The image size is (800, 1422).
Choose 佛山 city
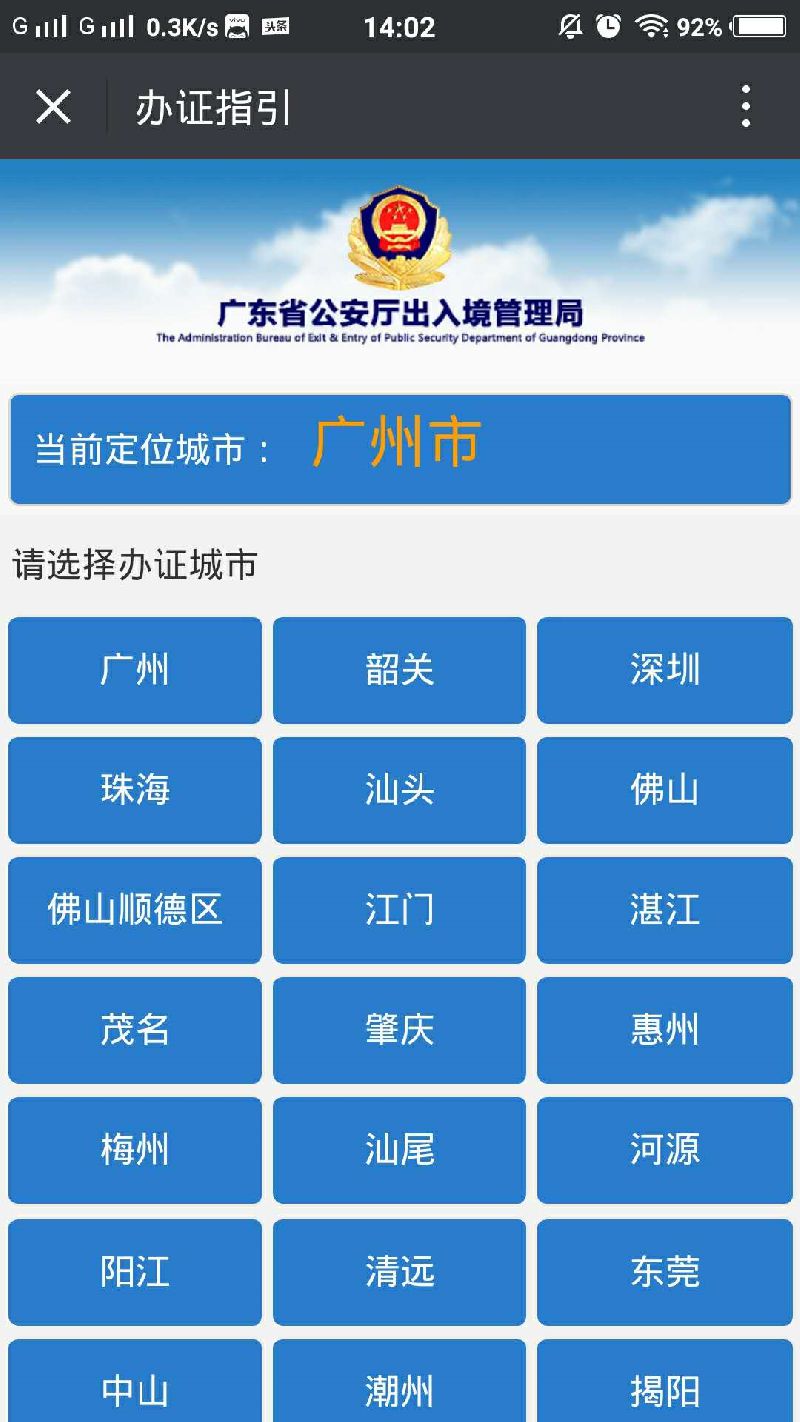pos(664,790)
